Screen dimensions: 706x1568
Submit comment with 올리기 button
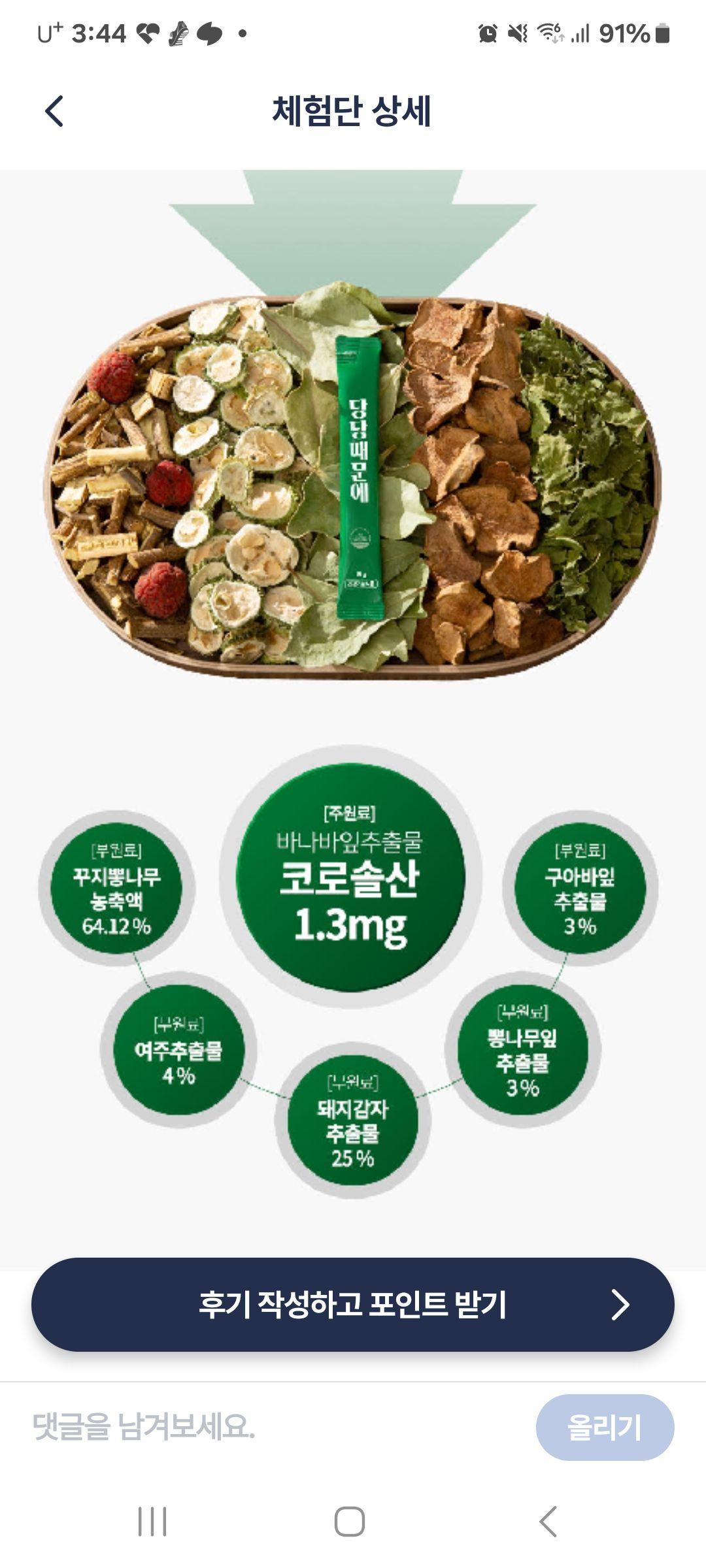(605, 1428)
